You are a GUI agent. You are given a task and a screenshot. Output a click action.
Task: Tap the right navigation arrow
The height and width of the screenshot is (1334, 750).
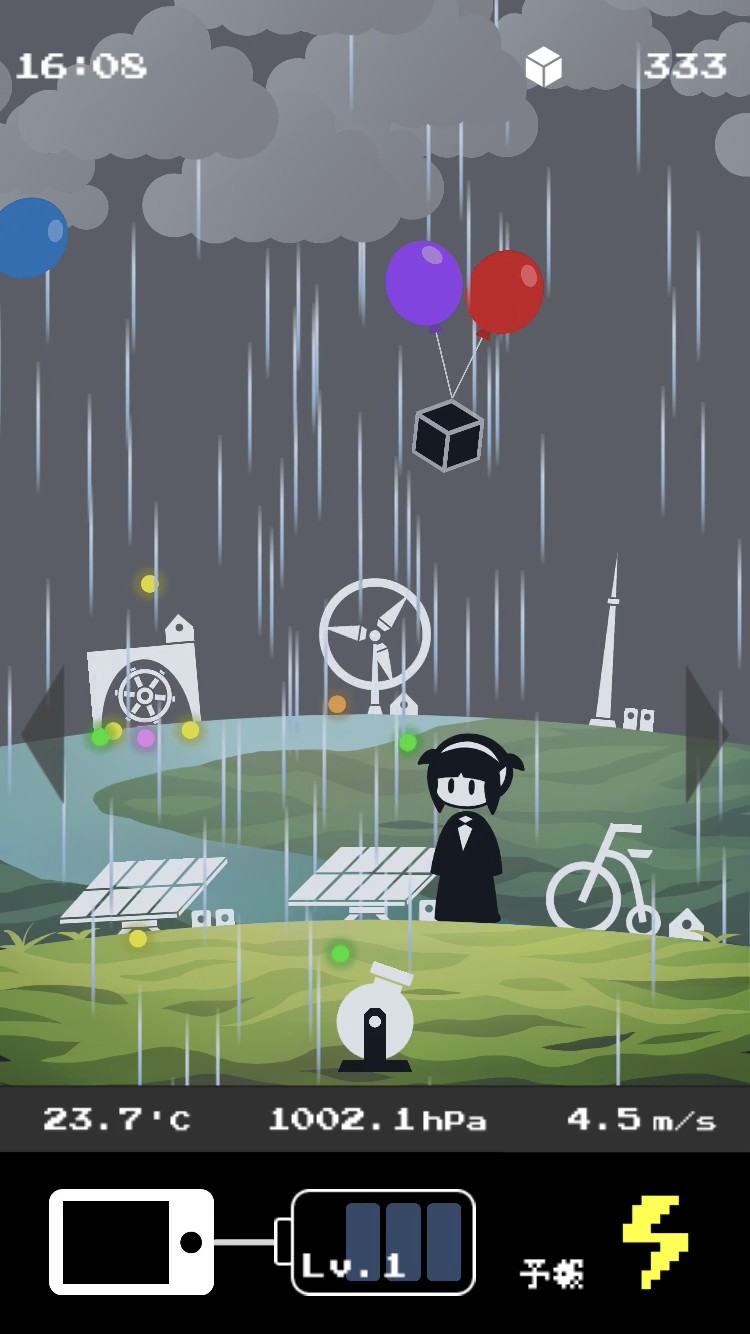pyautogui.click(x=706, y=734)
